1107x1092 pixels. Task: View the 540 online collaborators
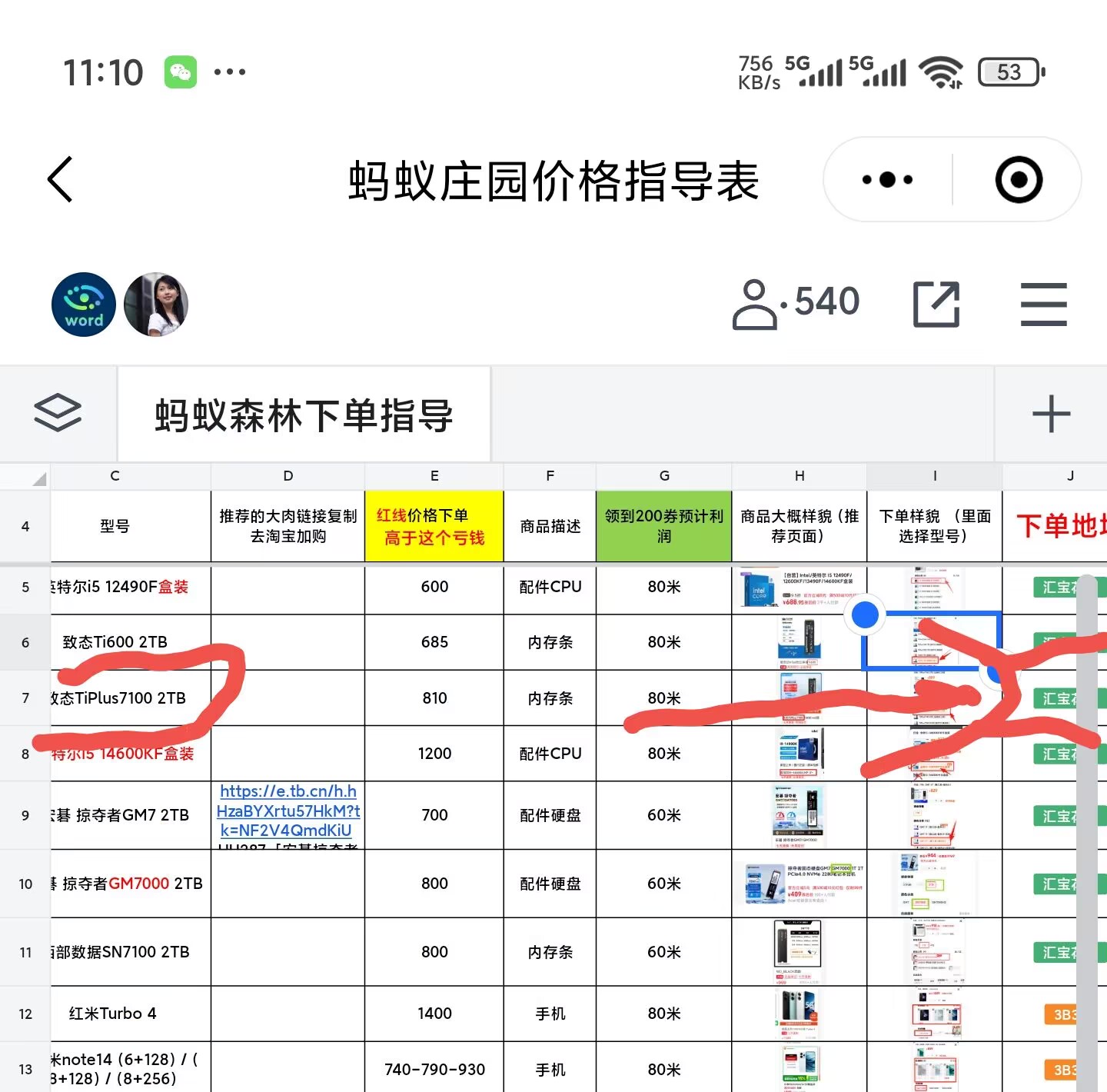(x=796, y=303)
